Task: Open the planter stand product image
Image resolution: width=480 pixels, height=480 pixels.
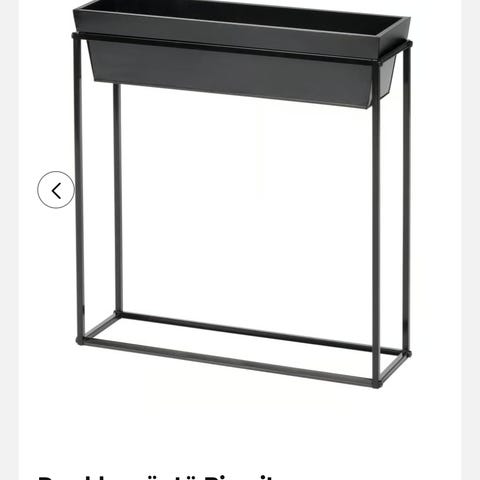Action: coord(242,194)
